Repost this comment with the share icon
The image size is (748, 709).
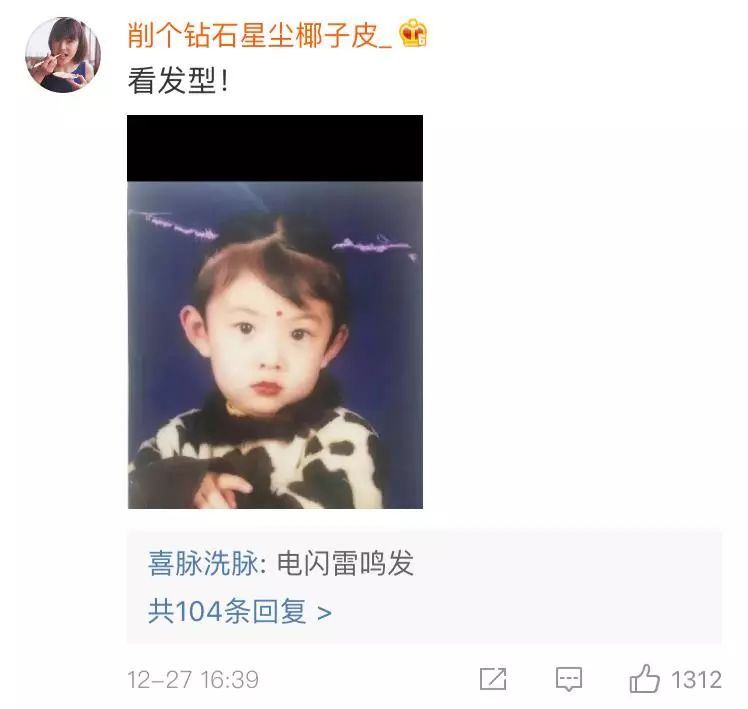point(493,680)
